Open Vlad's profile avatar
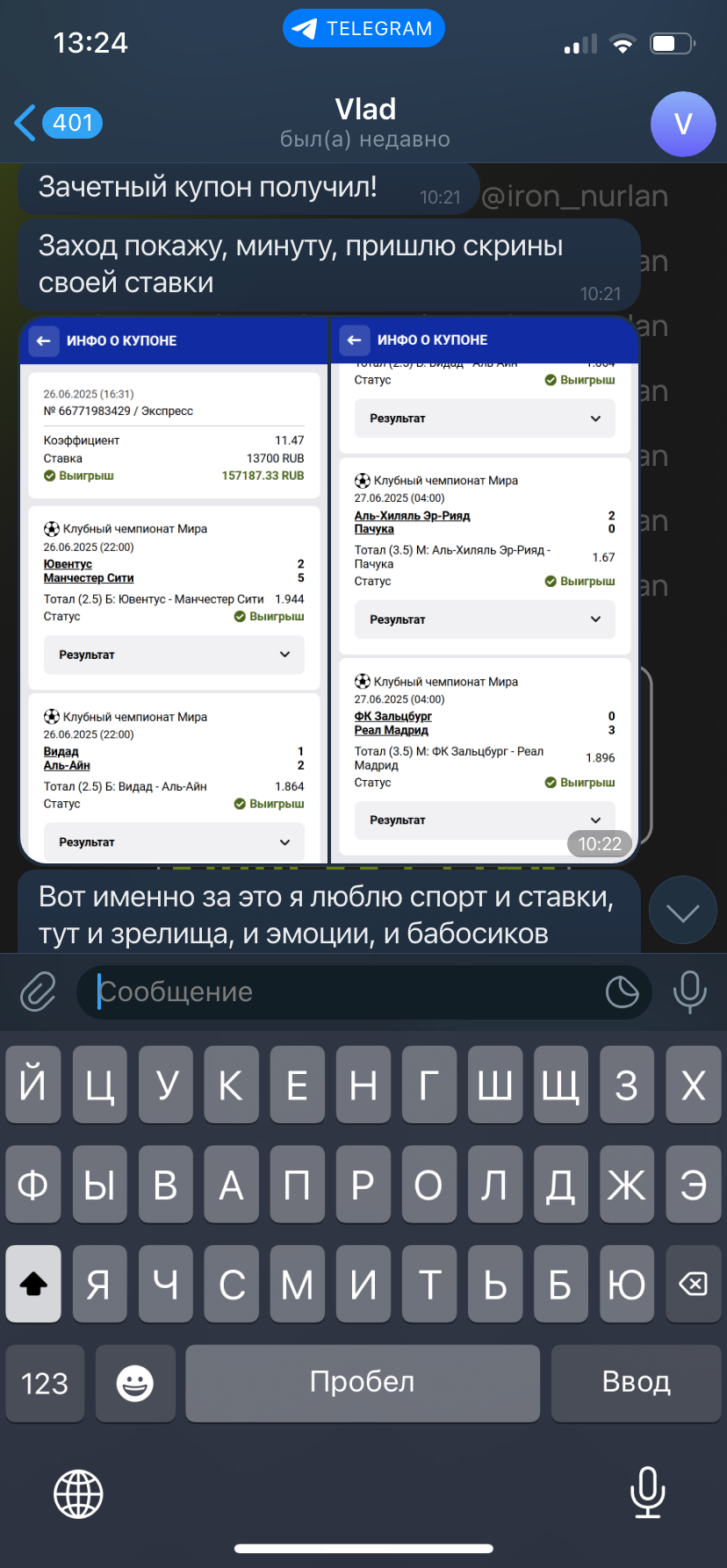The width and height of the screenshot is (727, 1568). [x=683, y=124]
